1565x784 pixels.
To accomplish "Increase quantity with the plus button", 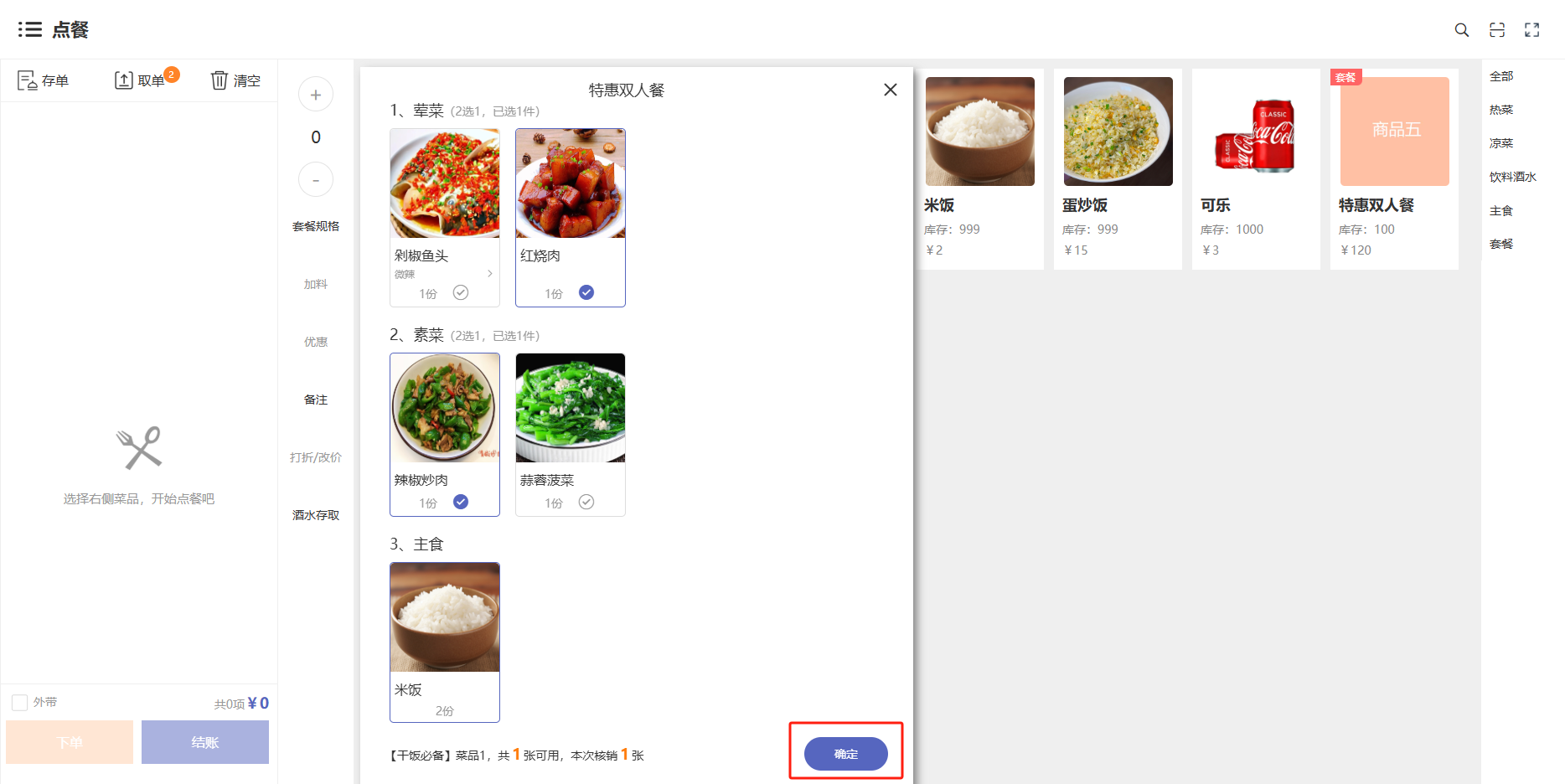I will pyautogui.click(x=316, y=95).
